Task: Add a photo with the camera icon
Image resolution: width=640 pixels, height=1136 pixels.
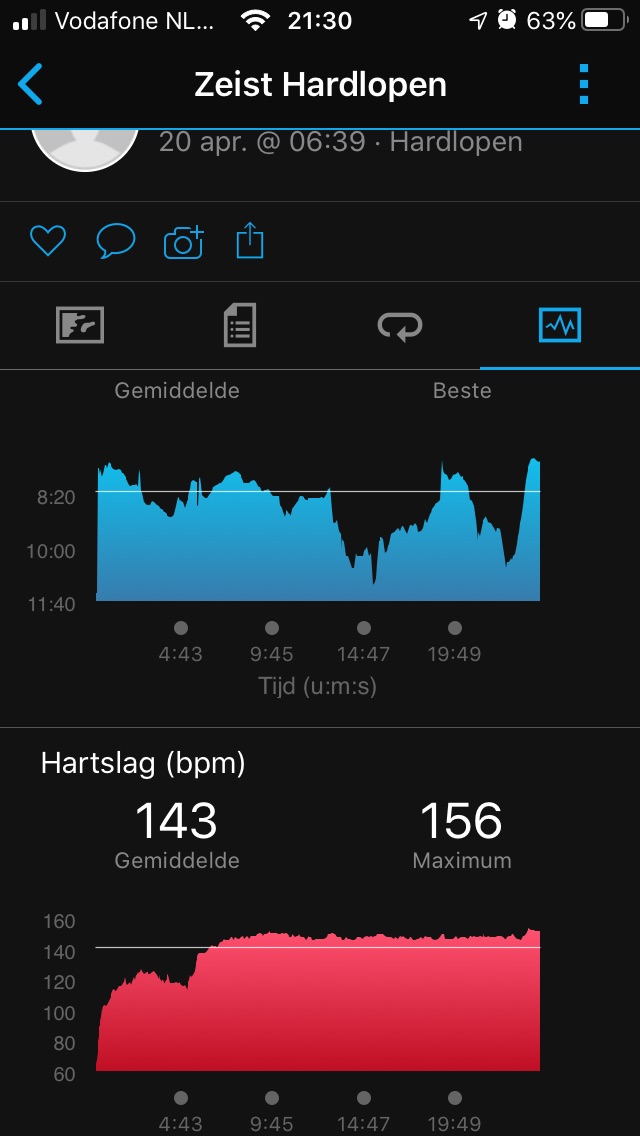Action: pos(183,241)
